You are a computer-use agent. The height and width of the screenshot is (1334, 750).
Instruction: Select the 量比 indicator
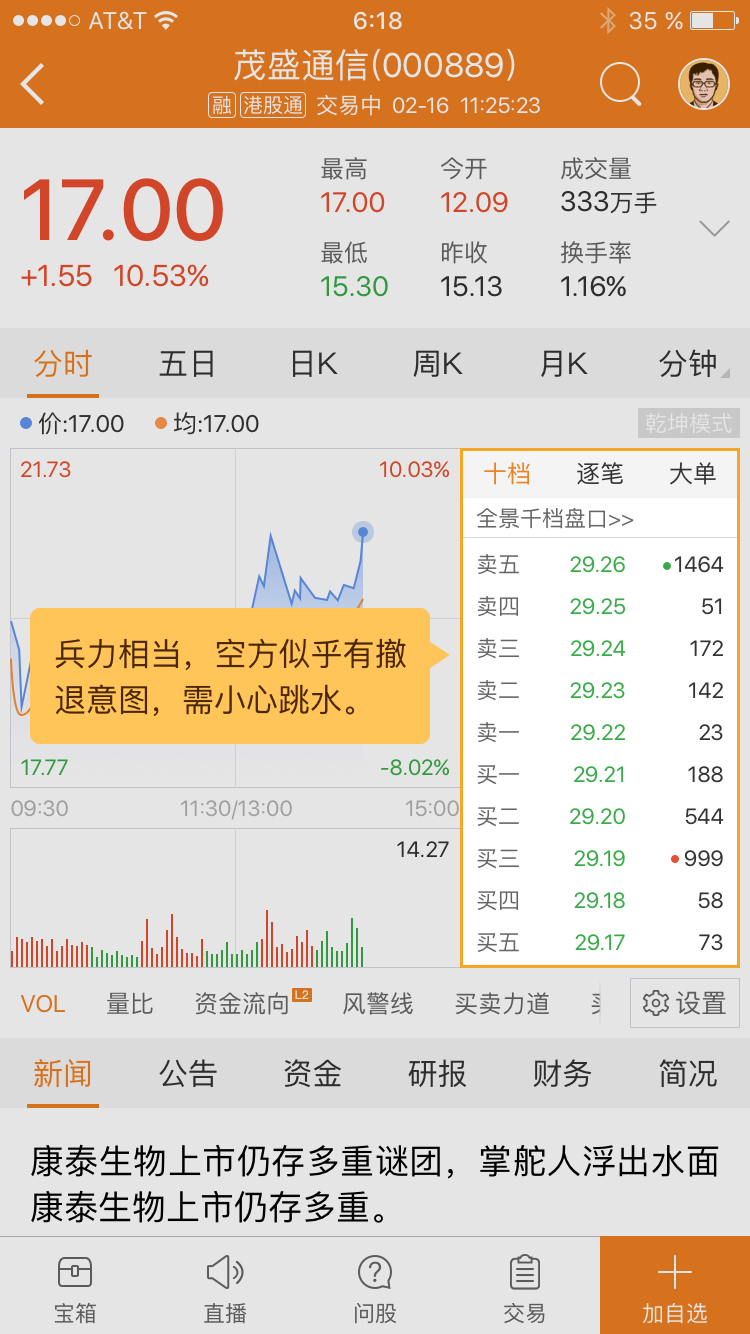pos(130,1003)
